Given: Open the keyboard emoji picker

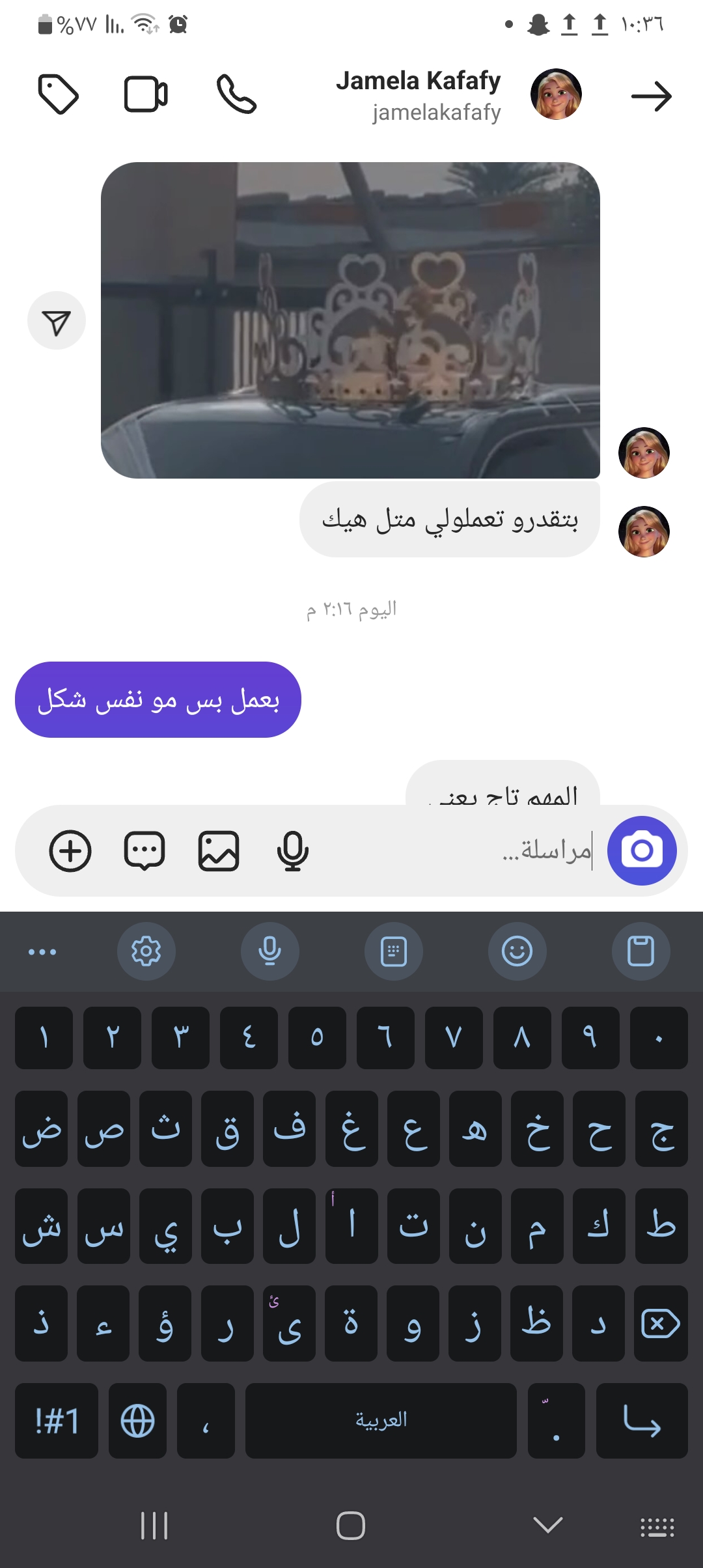Looking at the screenshot, I should coord(517,951).
